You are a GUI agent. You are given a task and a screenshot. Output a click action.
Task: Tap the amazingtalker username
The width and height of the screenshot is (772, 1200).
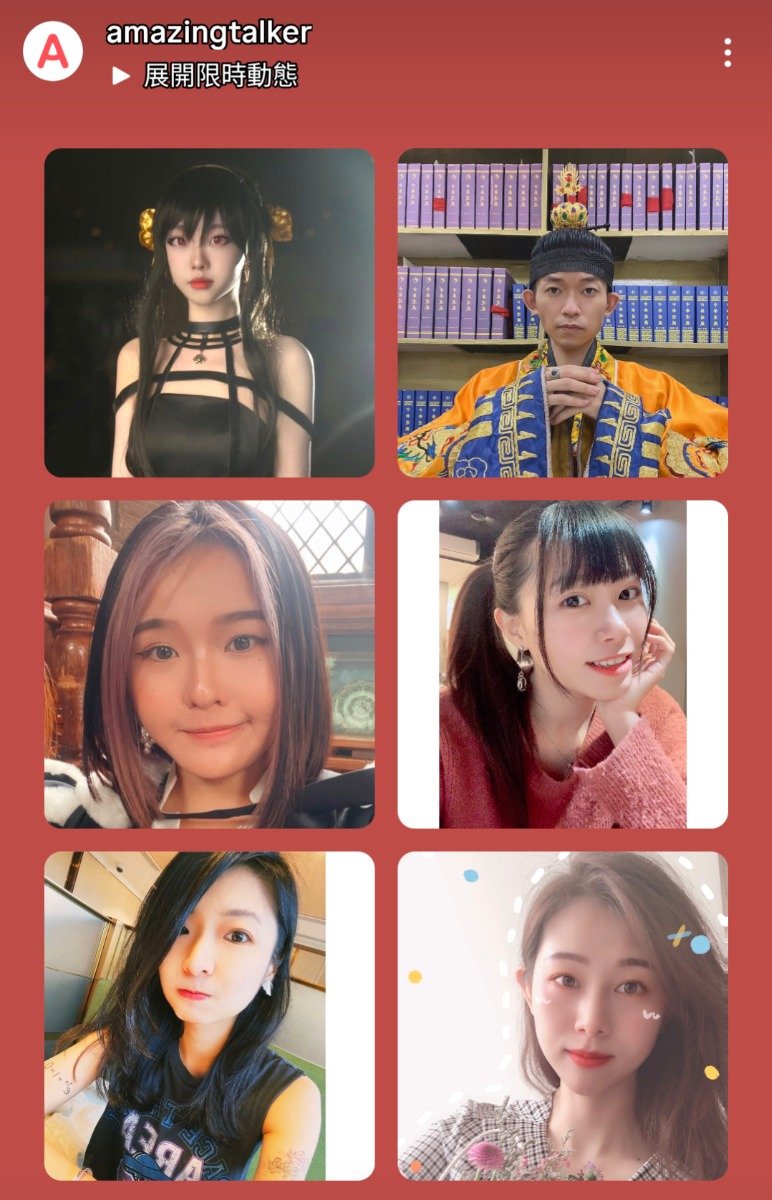pyautogui.click(x=208, y=33)
